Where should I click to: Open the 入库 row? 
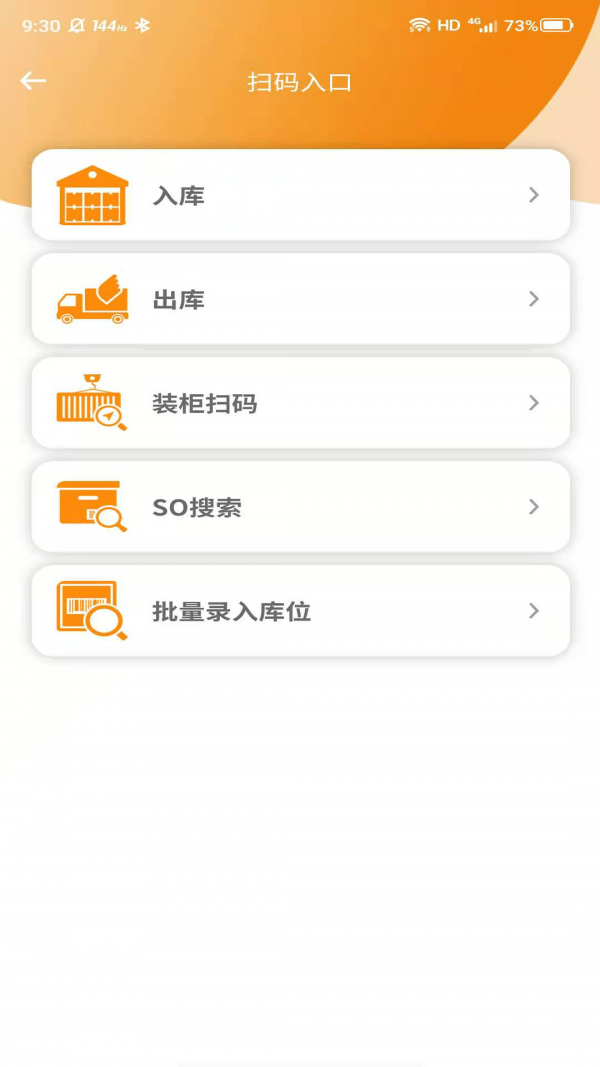[x=300, y=195]
